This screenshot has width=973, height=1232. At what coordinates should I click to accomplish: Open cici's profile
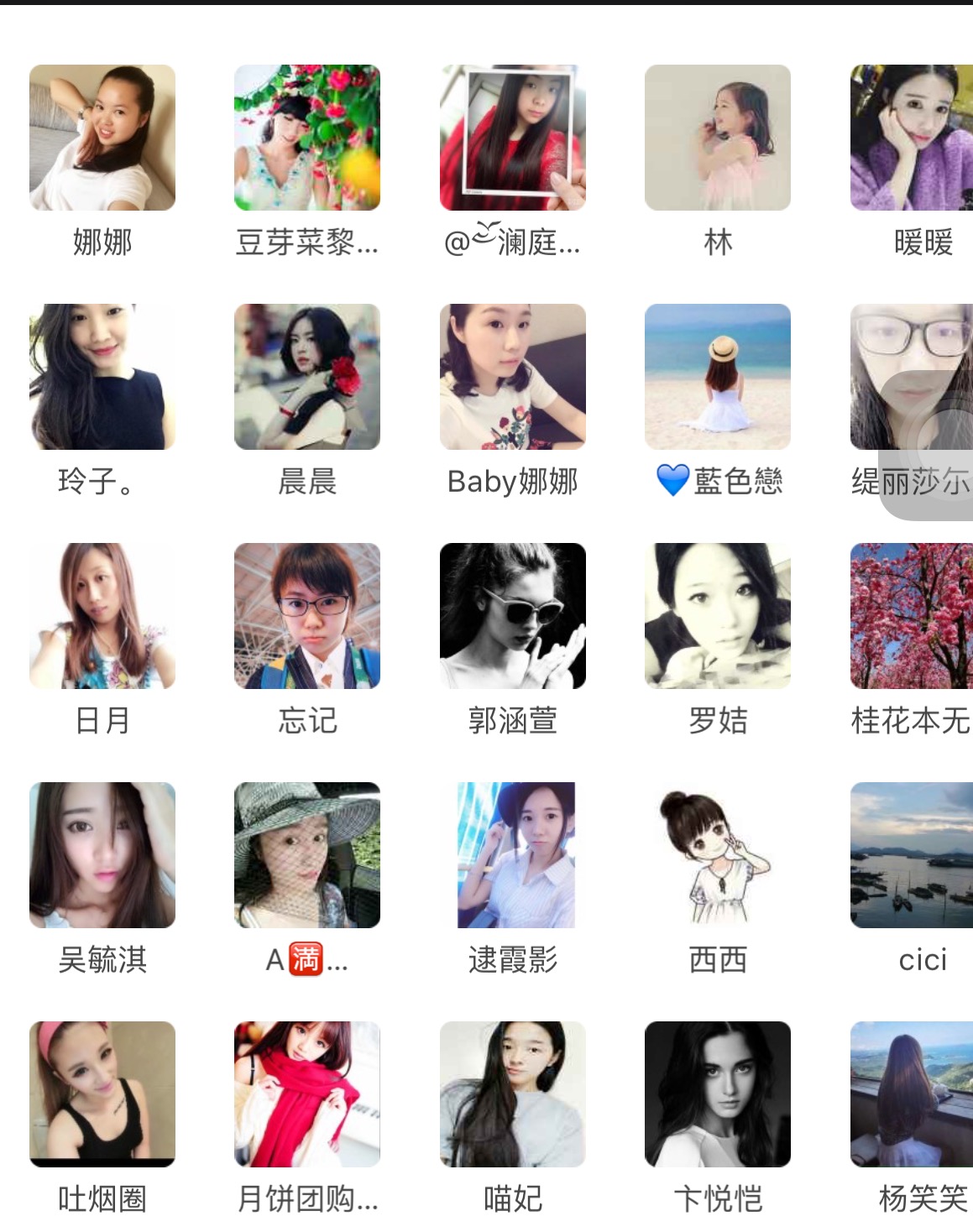coord(912,855)
